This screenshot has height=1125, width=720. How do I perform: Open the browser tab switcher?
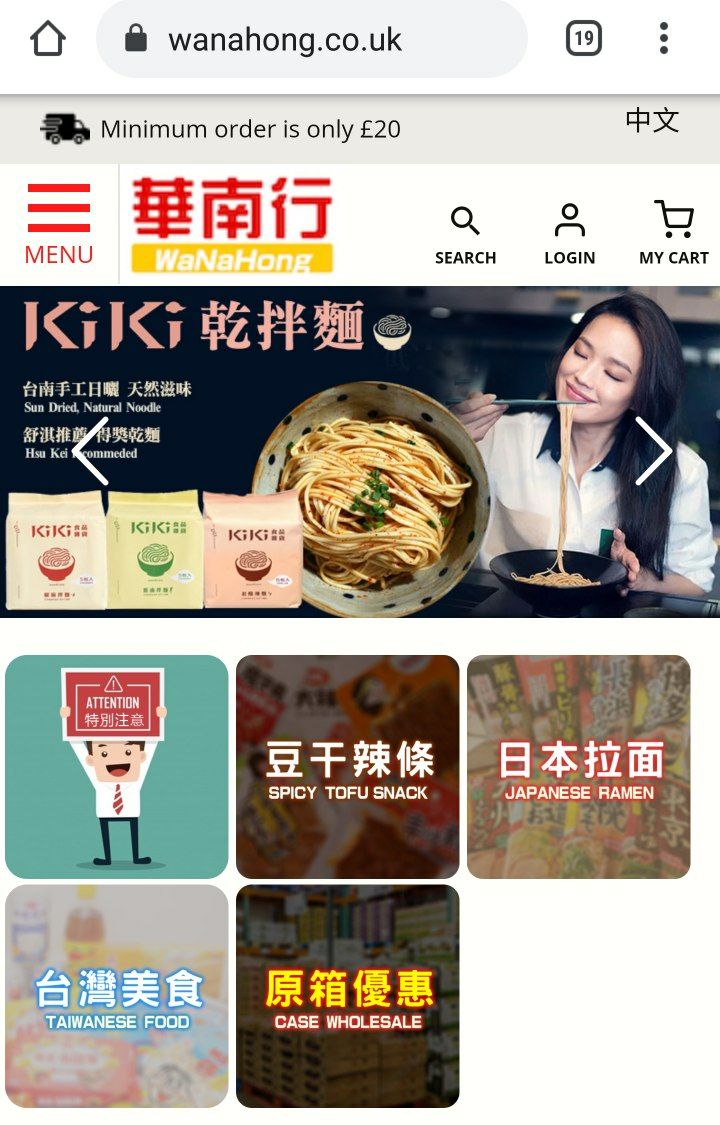(584, 40)
